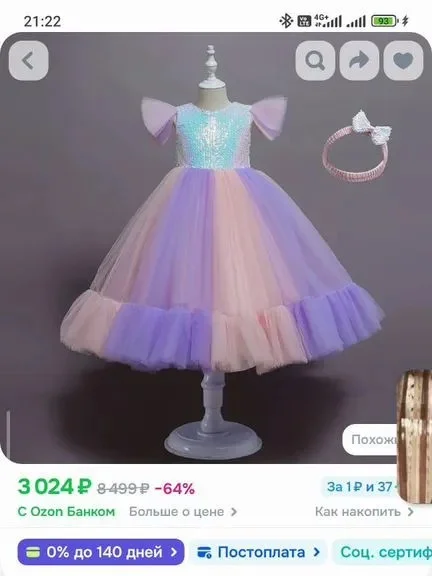Open Больше о цене price details
Image resolution: width=432 pixels, height=576 pixels.
(x=183, y=512)
